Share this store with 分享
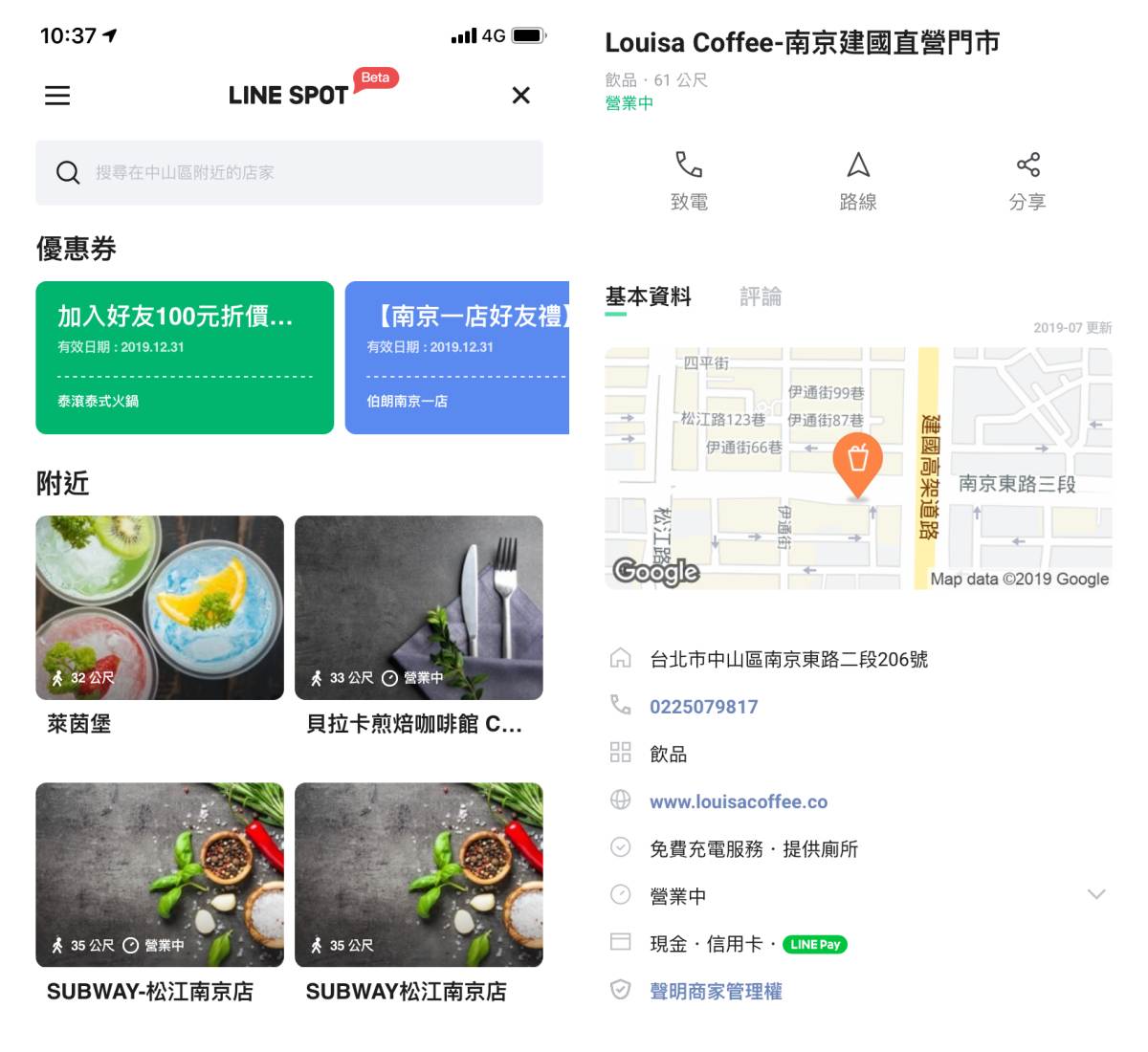The width and height of the screenshot is (1148, 1052). 1027,180
